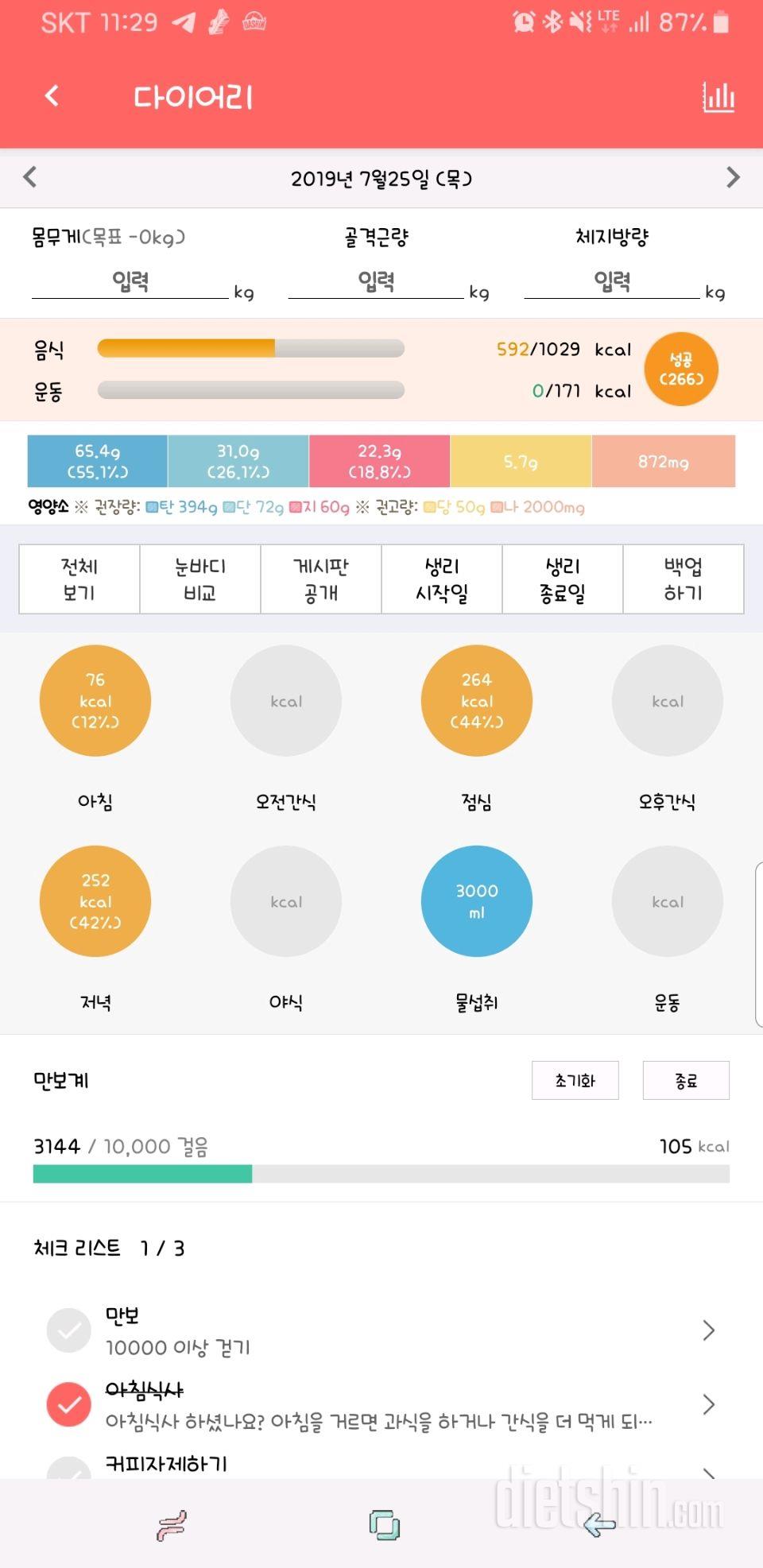Tap 백업 하기 to back up
763x1568 pixels.
(684, 579)
